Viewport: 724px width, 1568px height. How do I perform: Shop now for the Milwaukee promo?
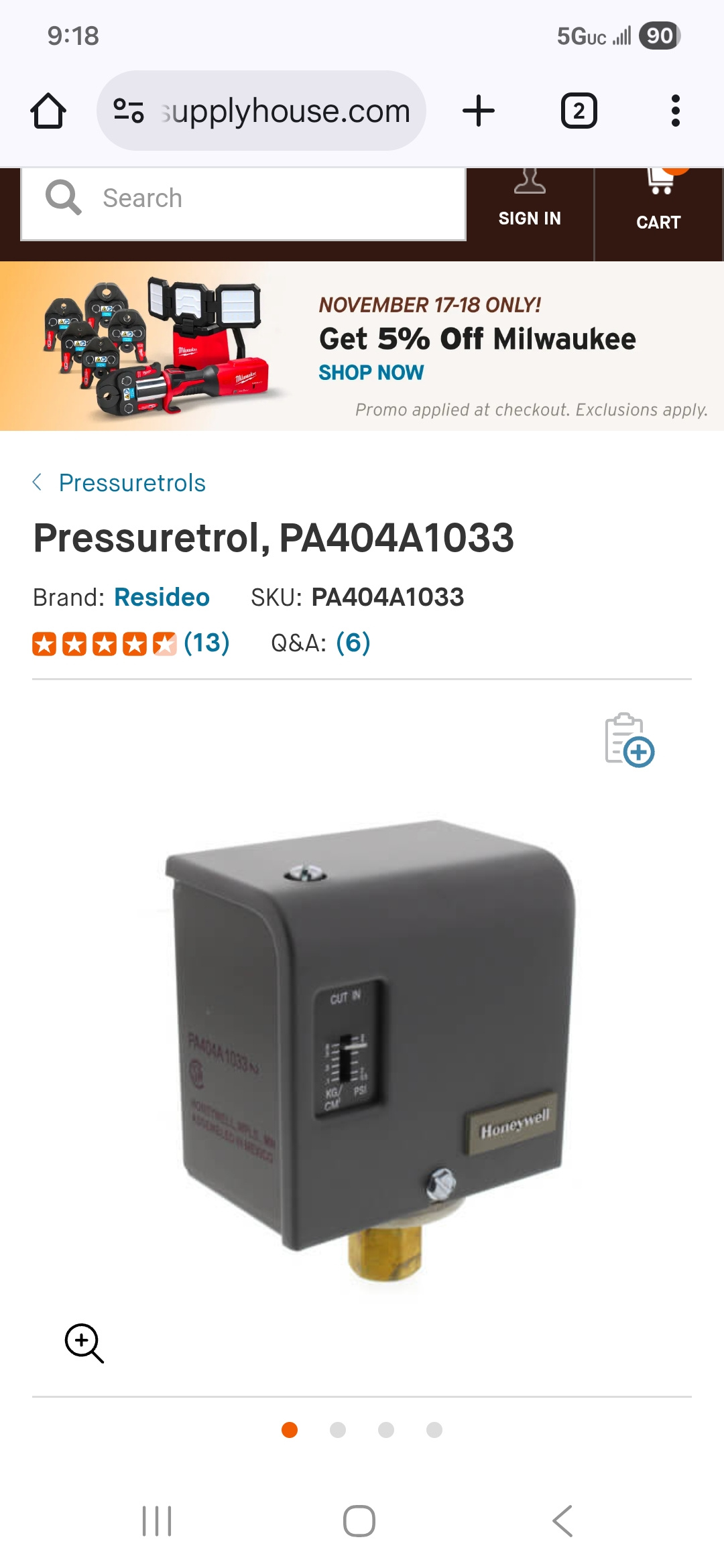(x=371, y=373)
